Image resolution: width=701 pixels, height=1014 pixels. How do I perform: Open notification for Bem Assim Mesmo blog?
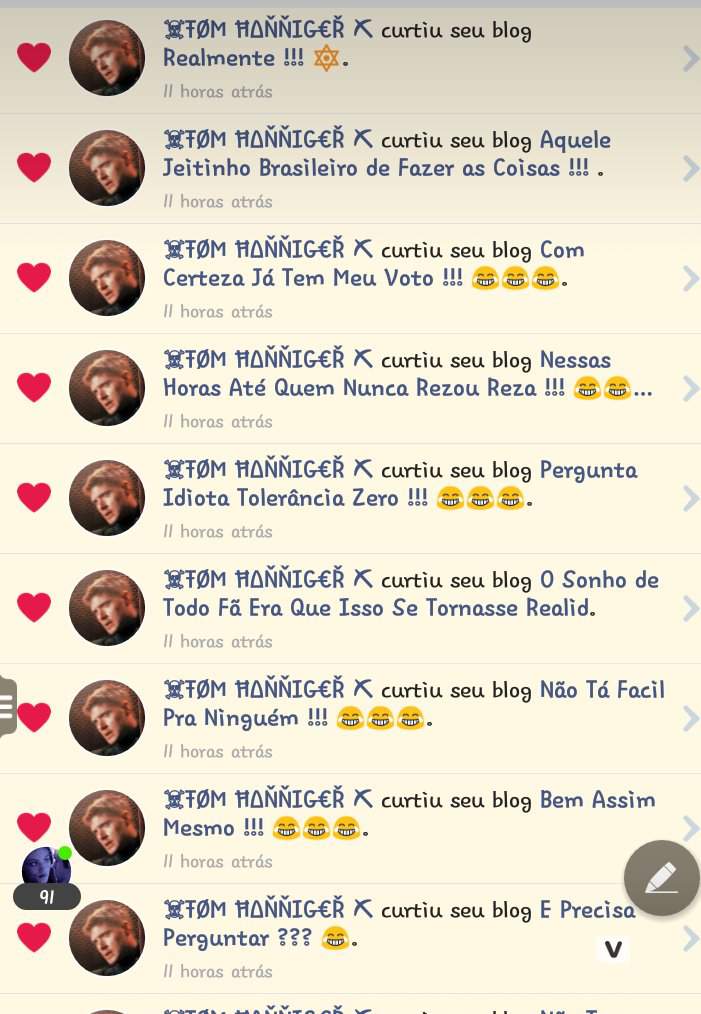pos(400,828)
